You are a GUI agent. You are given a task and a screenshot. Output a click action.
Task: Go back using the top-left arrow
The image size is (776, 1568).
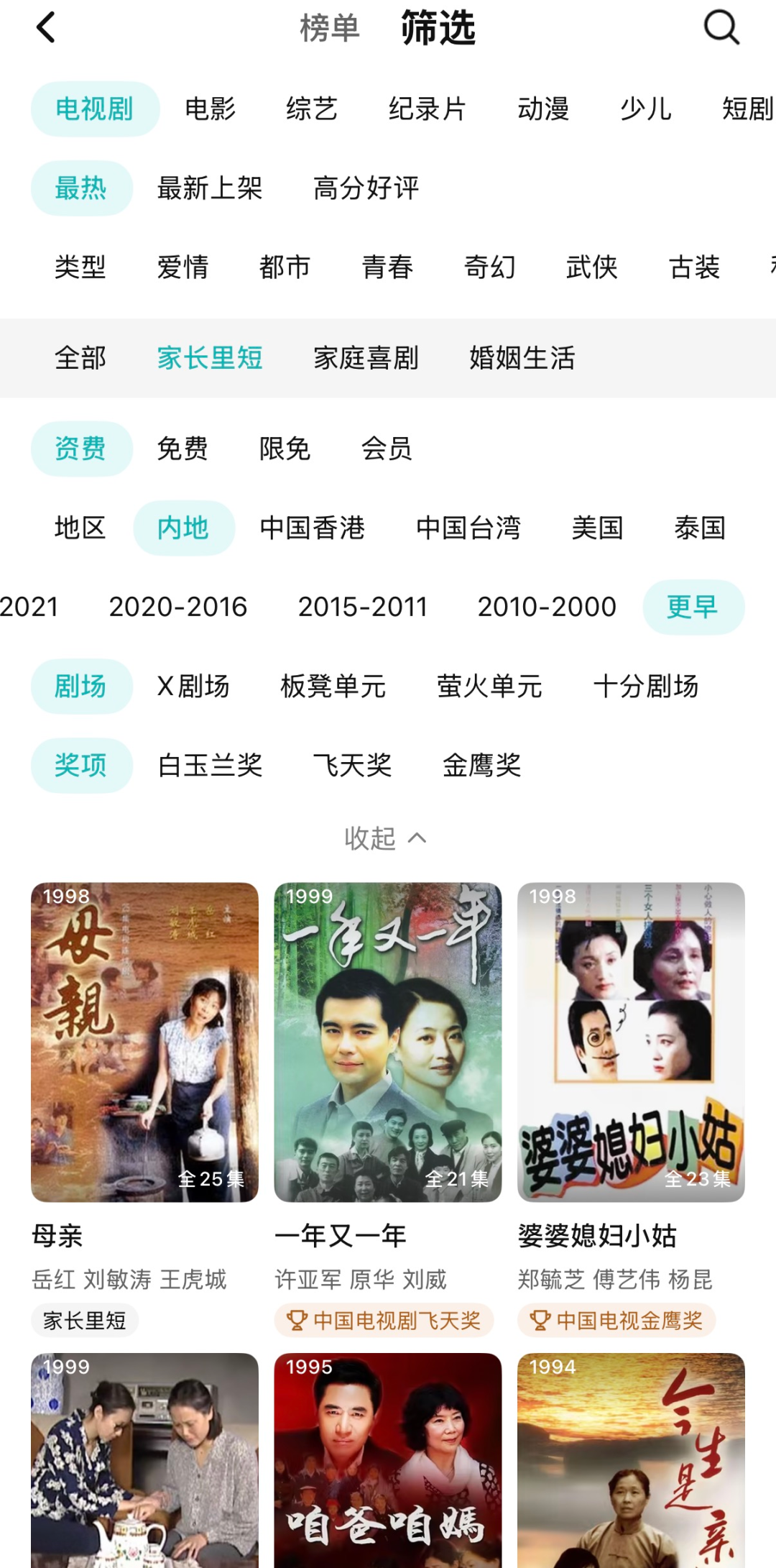tap(46, 29)
